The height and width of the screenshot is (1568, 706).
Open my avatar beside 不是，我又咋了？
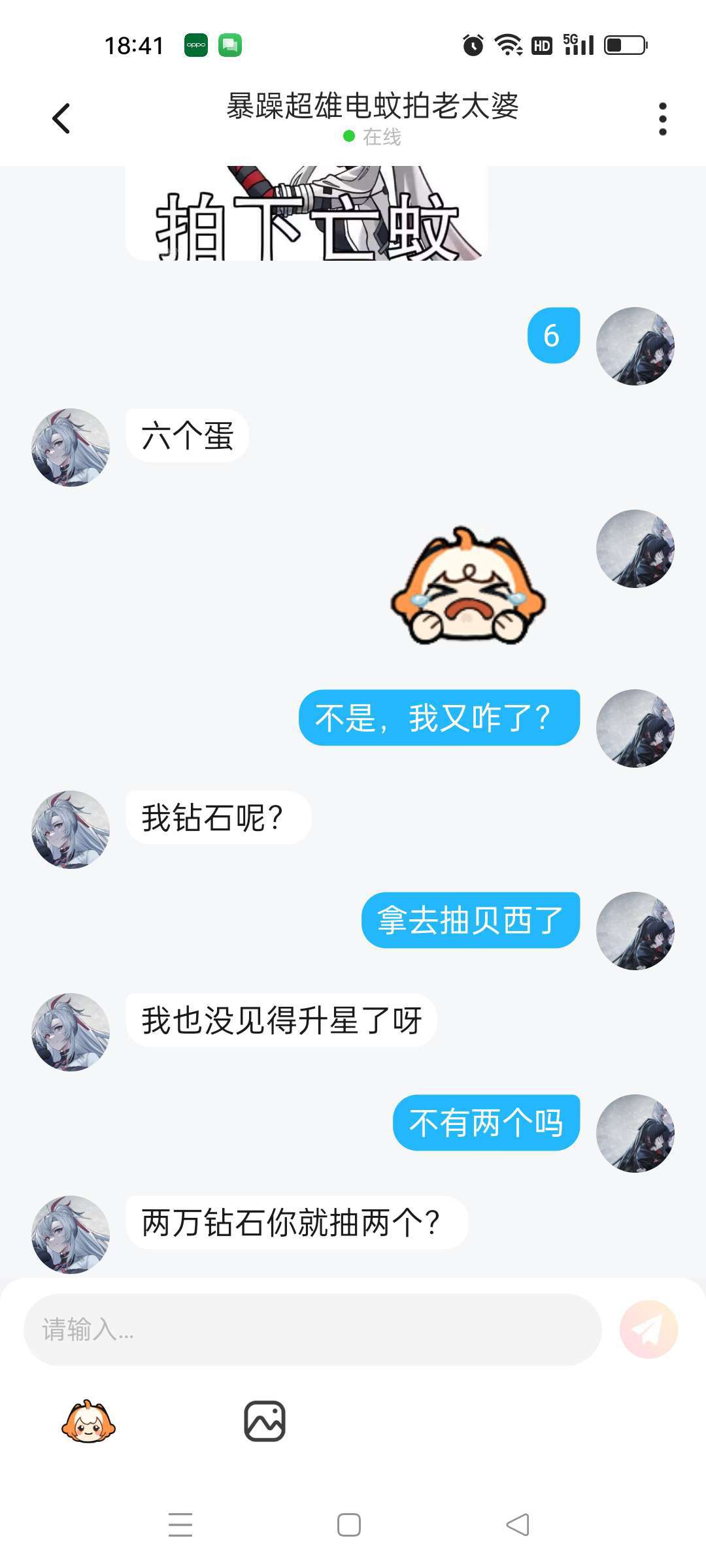pyautogui.click(x=635, y=728)
